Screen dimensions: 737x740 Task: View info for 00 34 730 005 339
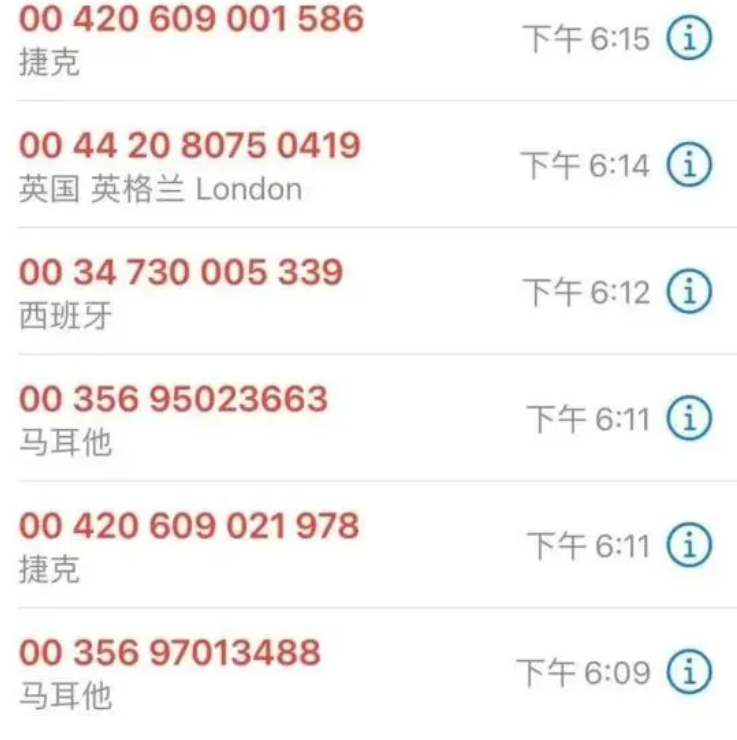point(689,291)
